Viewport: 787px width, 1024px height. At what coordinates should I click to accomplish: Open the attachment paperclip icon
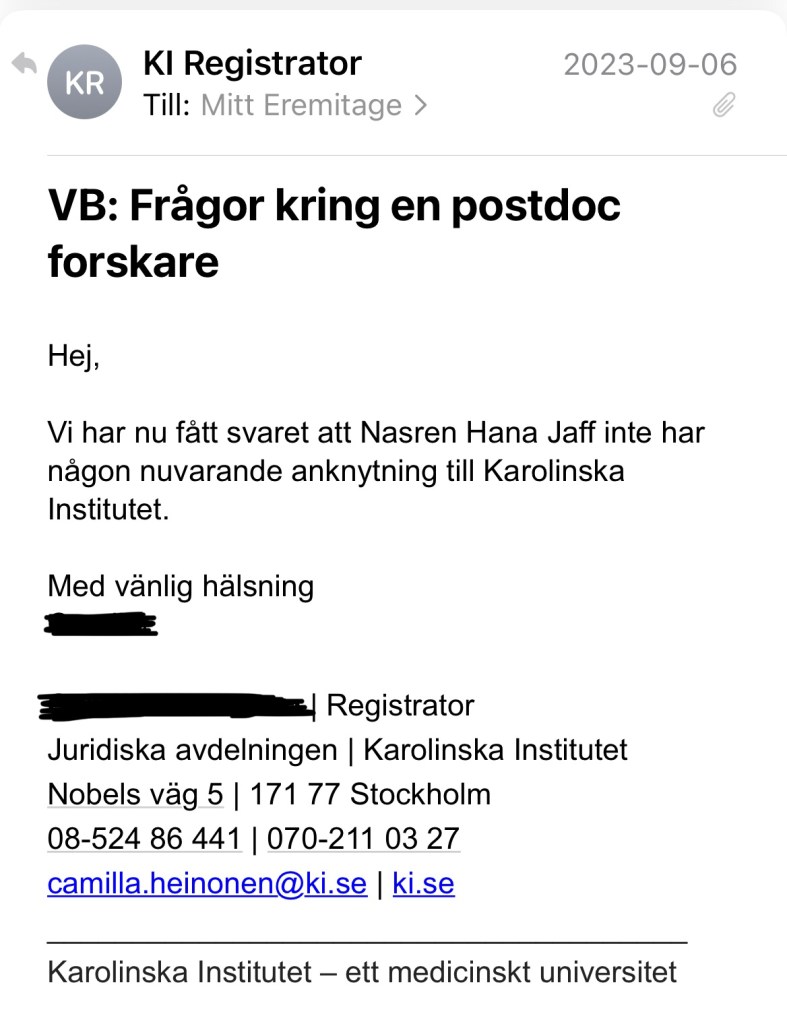coord(724,104)
